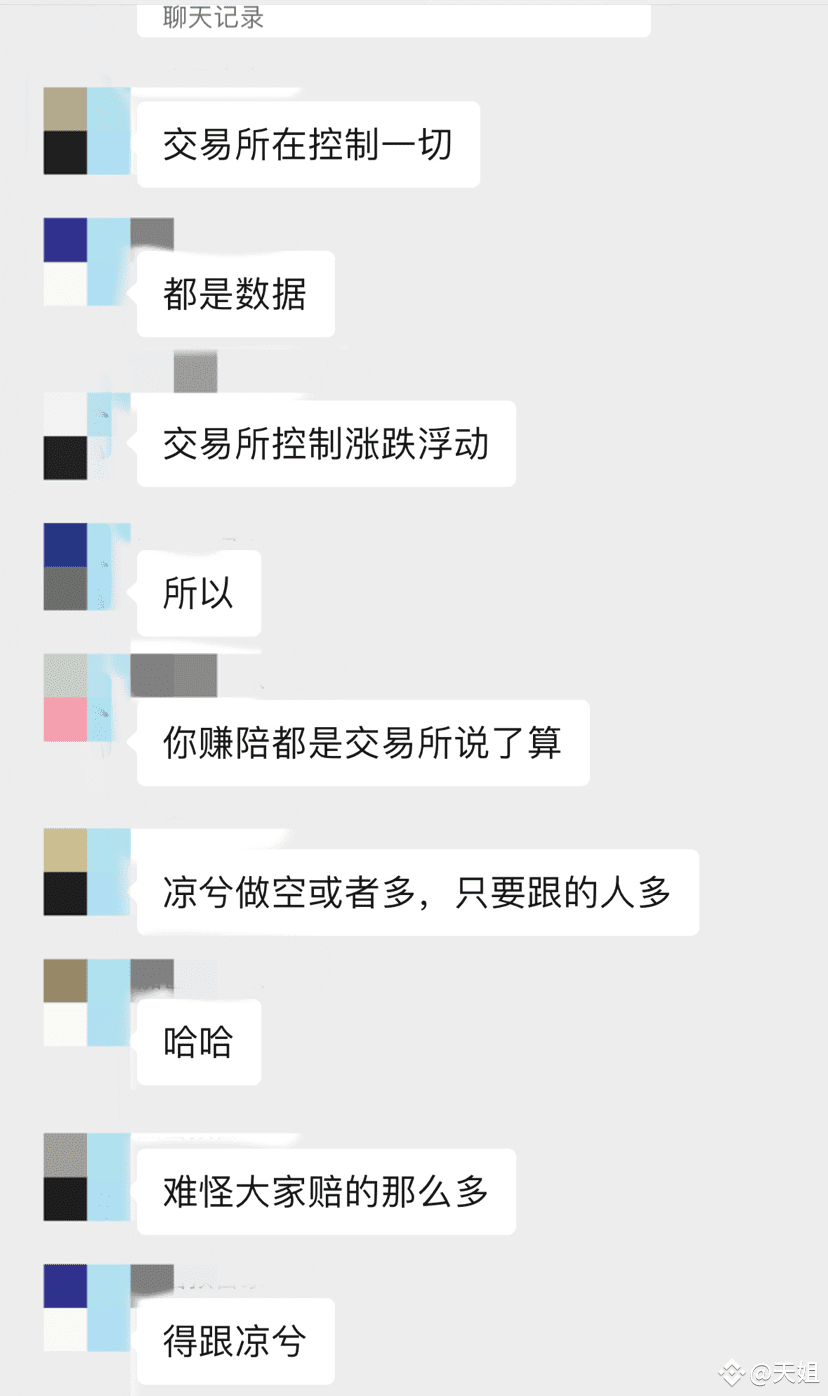This screenshot has height=1396, width=828.
Task: Click the "难怪大家赔的那么多" message bubble
Action: coord(326,1192)
